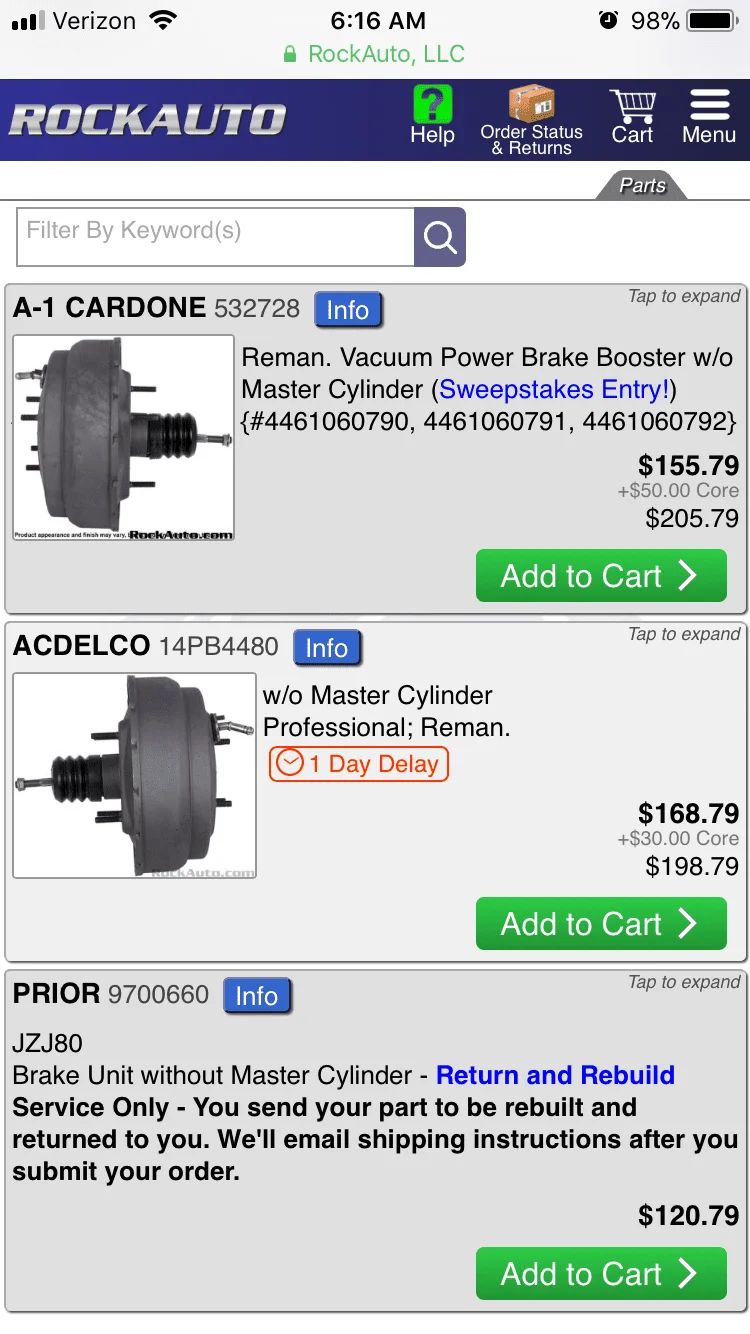Open the Help page

tap(432, 118)
